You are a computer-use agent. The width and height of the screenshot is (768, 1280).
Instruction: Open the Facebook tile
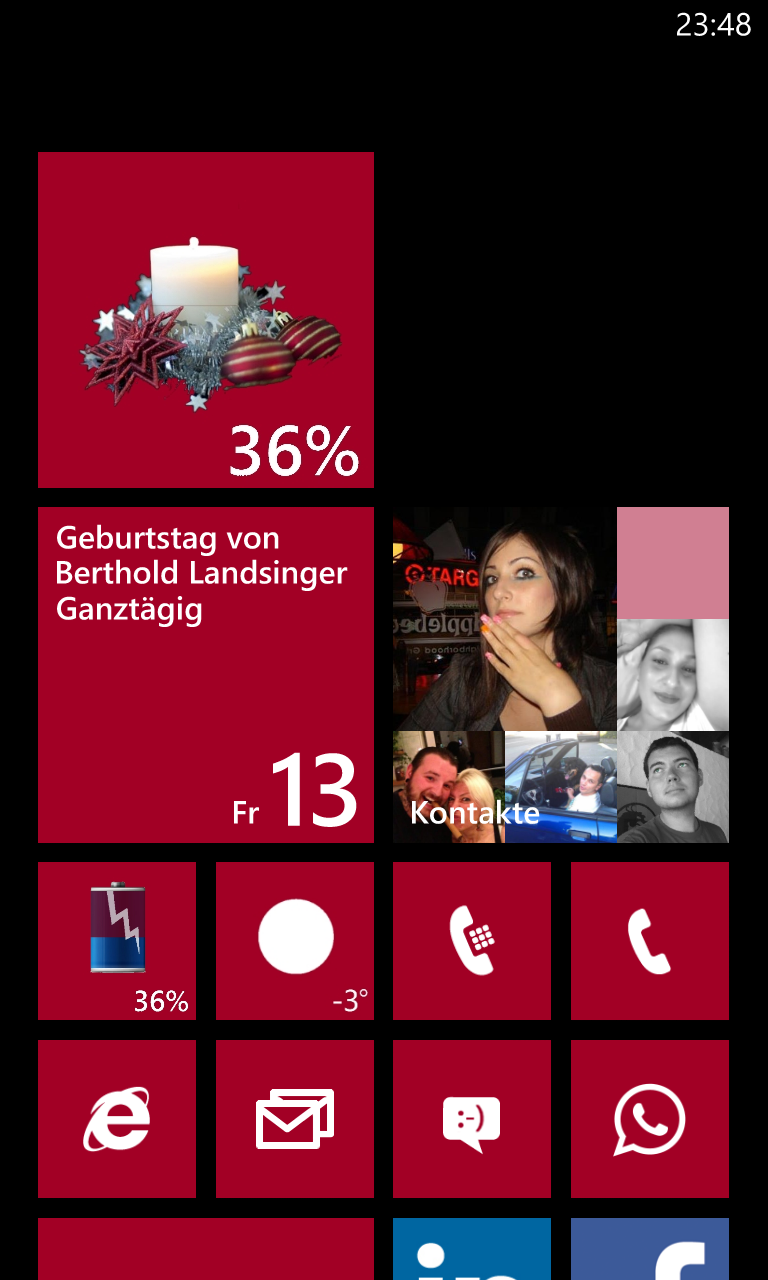coord(650,1249)
